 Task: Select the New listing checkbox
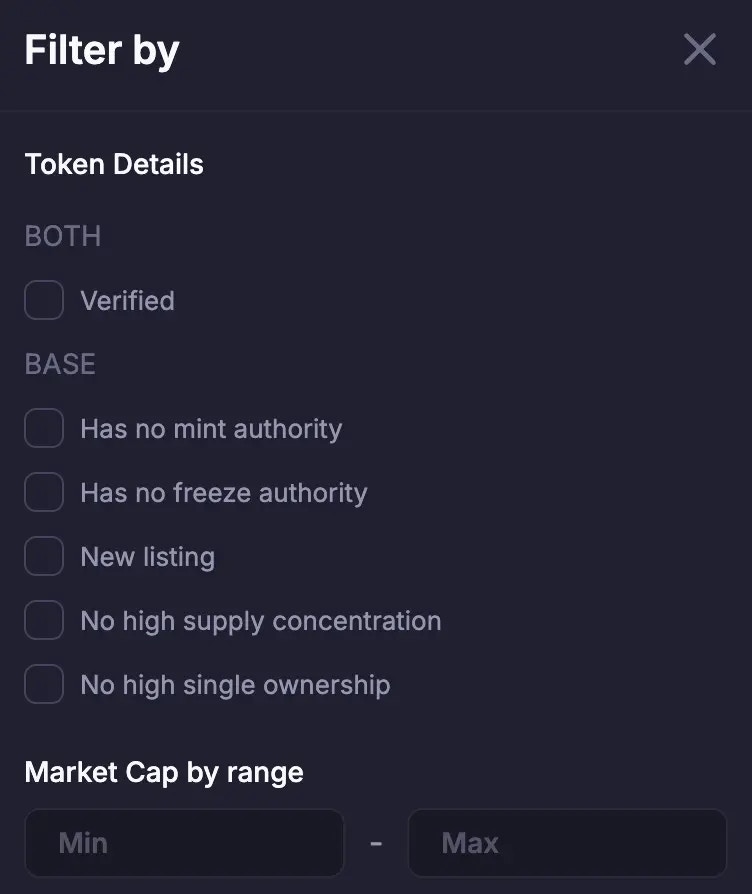point(44,556)
